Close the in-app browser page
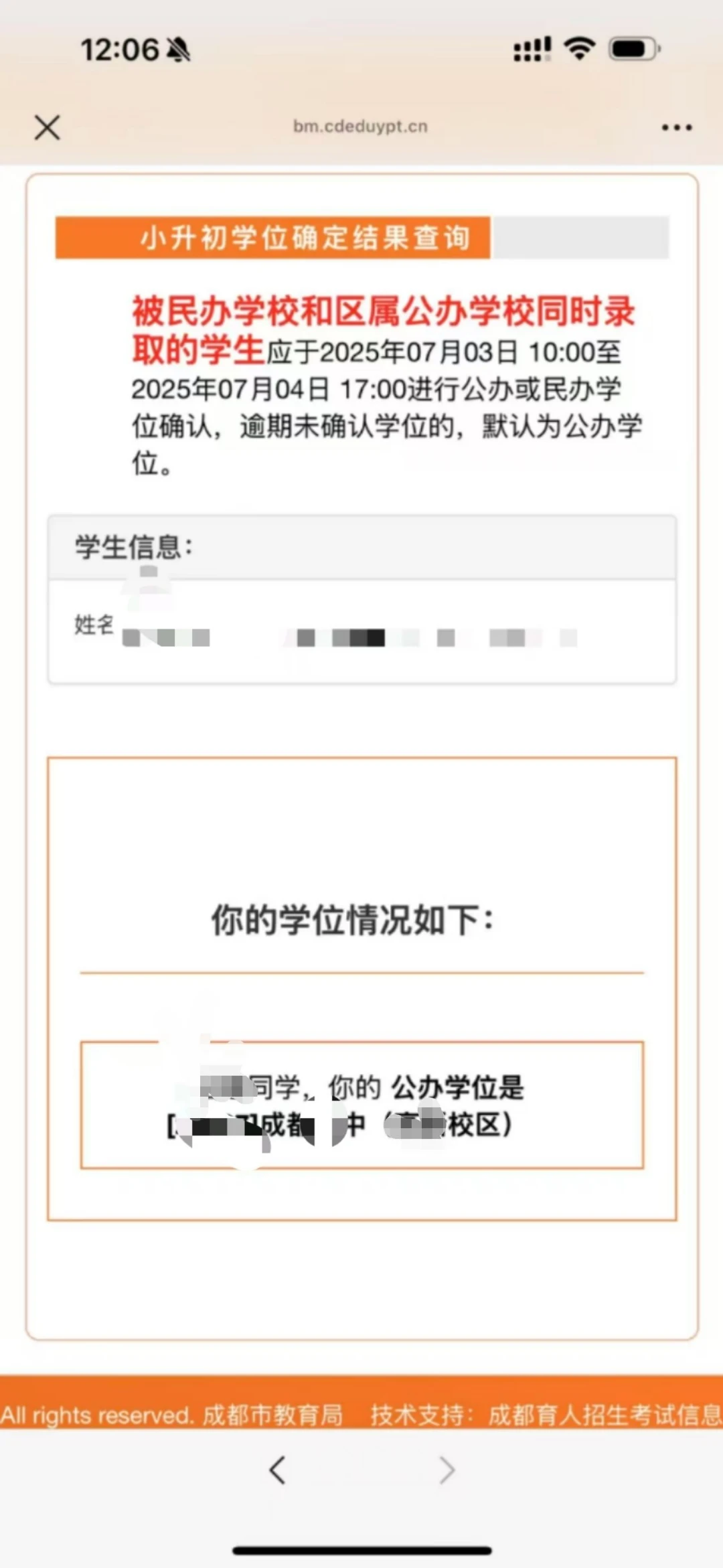This screenshot has height=1568, width=723. point(48,127)
